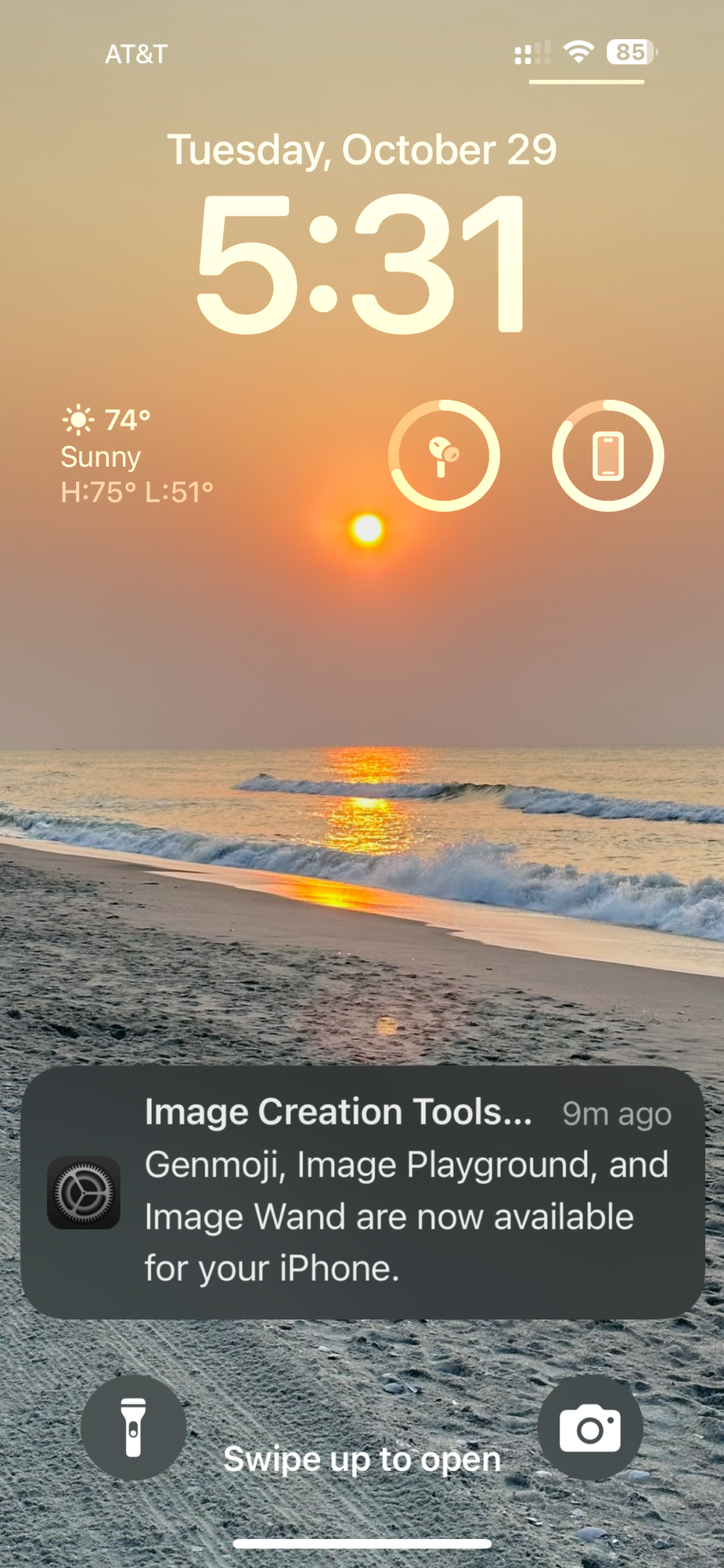Open the Image Creation Tools notification
Viewport: 724px width, 1568px height.
click(x=362, y=1192)
